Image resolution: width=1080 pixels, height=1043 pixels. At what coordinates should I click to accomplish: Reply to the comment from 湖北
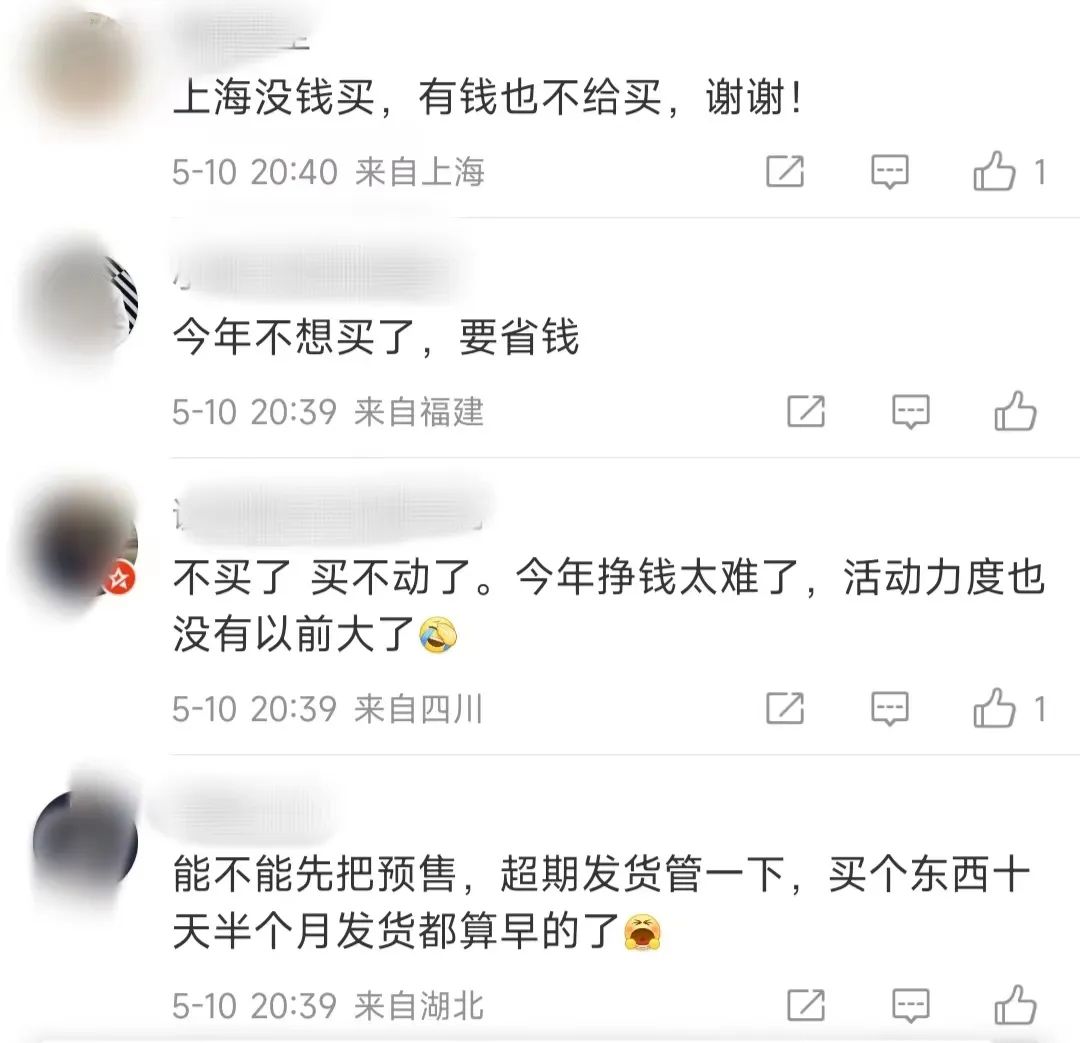pyautogui.click(x=910, y=1005)
